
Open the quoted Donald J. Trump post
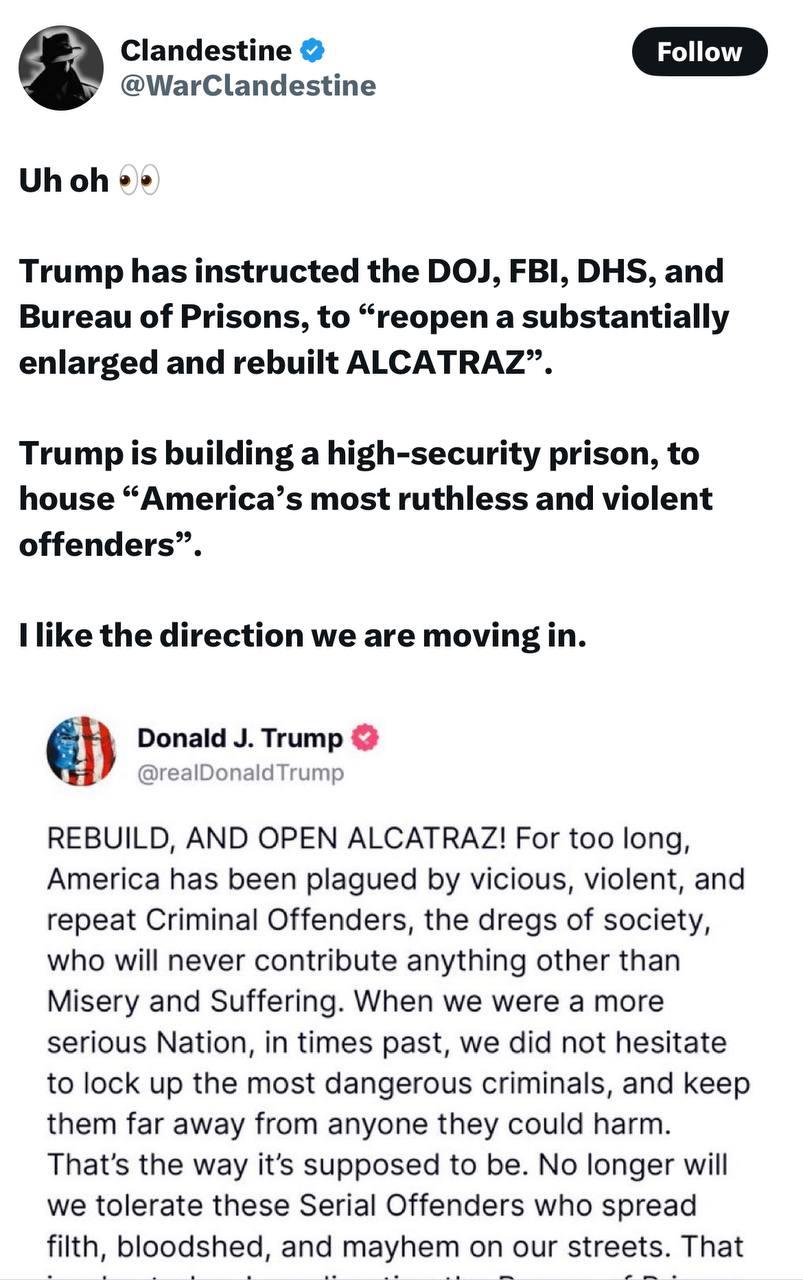(398, 1000)
